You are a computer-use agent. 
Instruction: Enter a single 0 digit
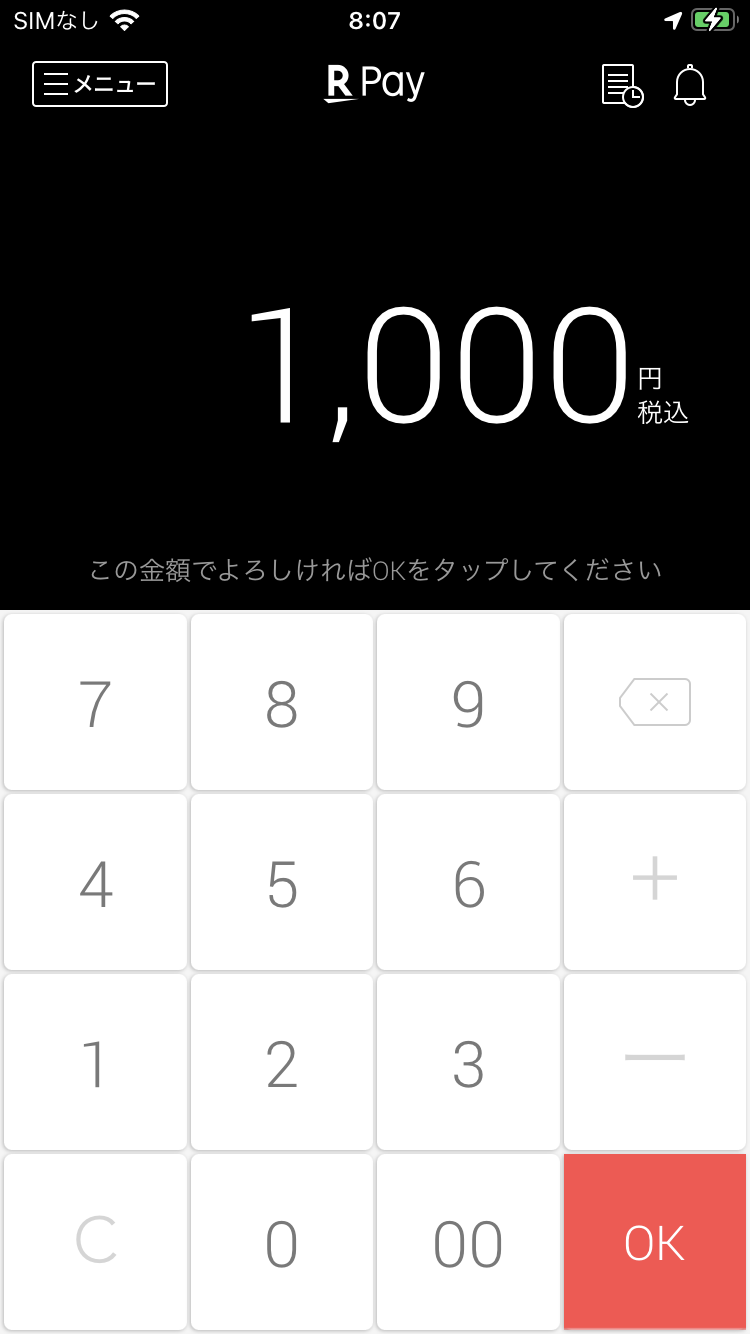tap(282, 1242)
